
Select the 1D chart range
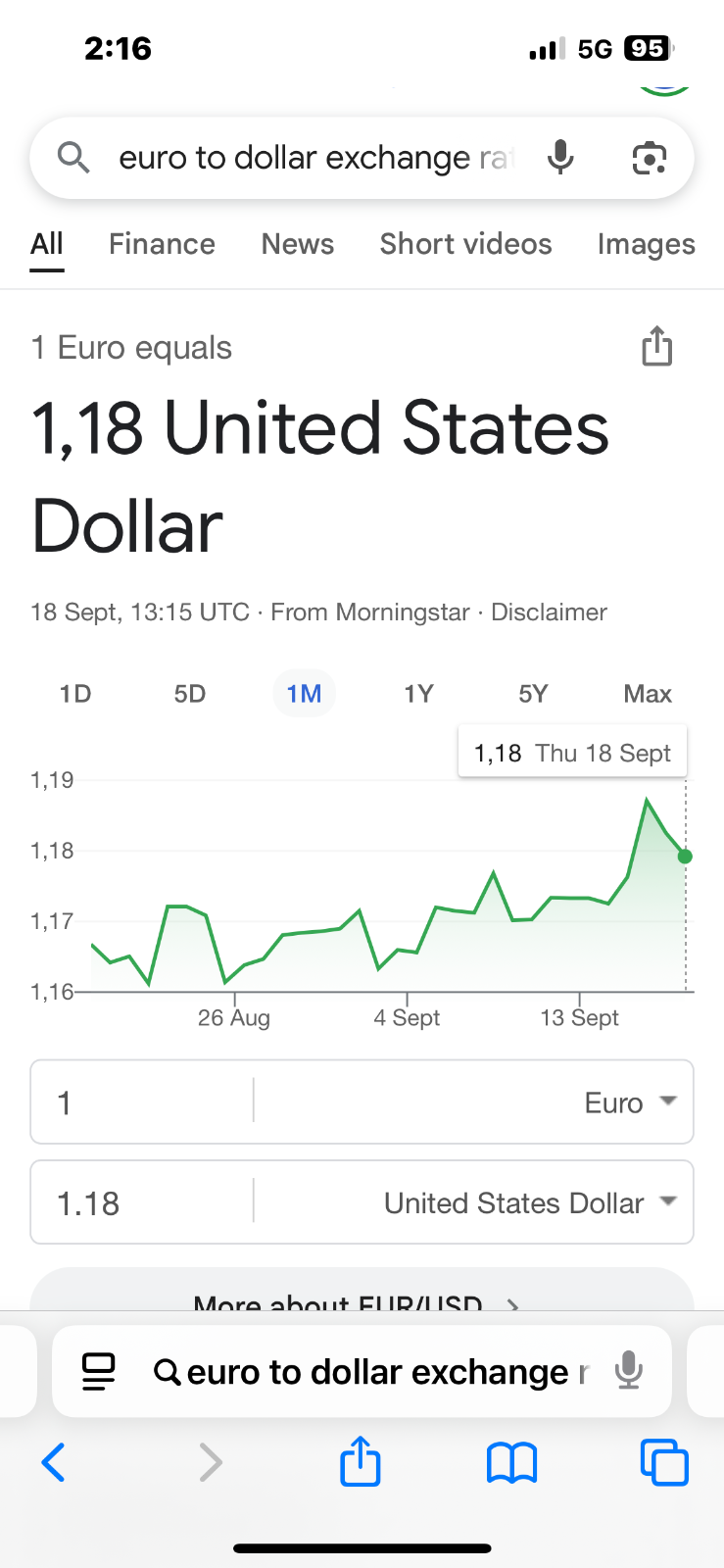click(x=75, y=694)
